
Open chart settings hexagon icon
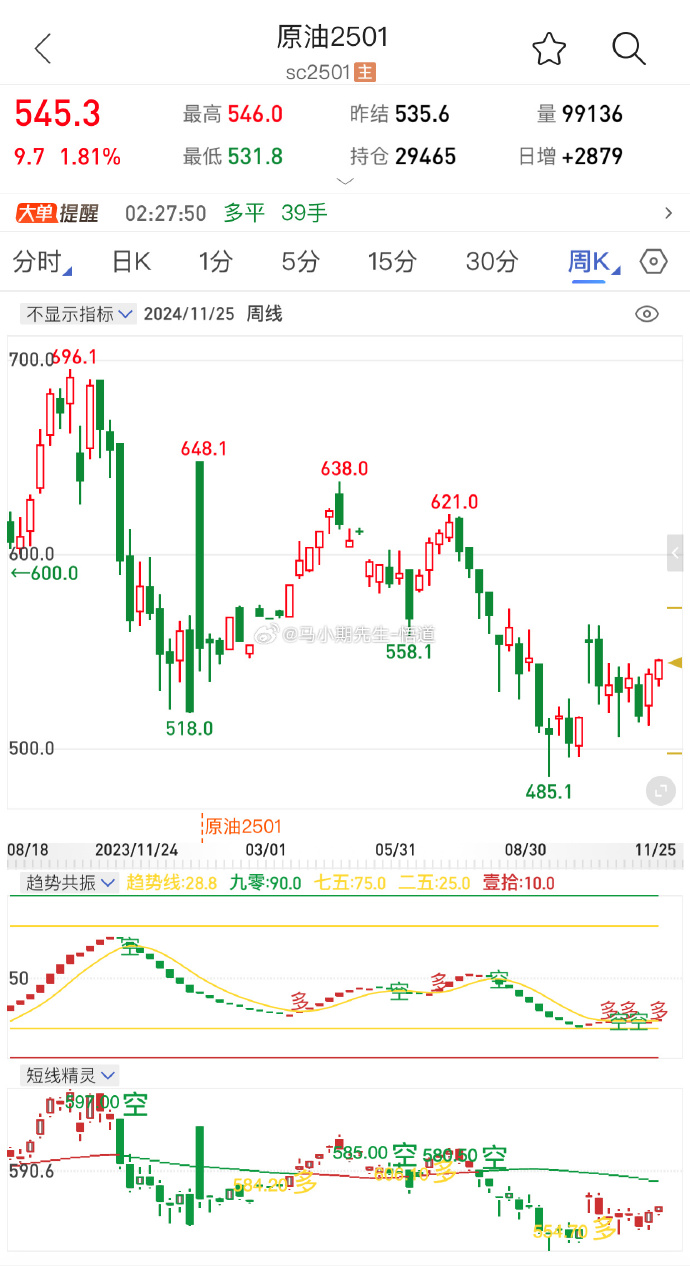tap(653, 262)
